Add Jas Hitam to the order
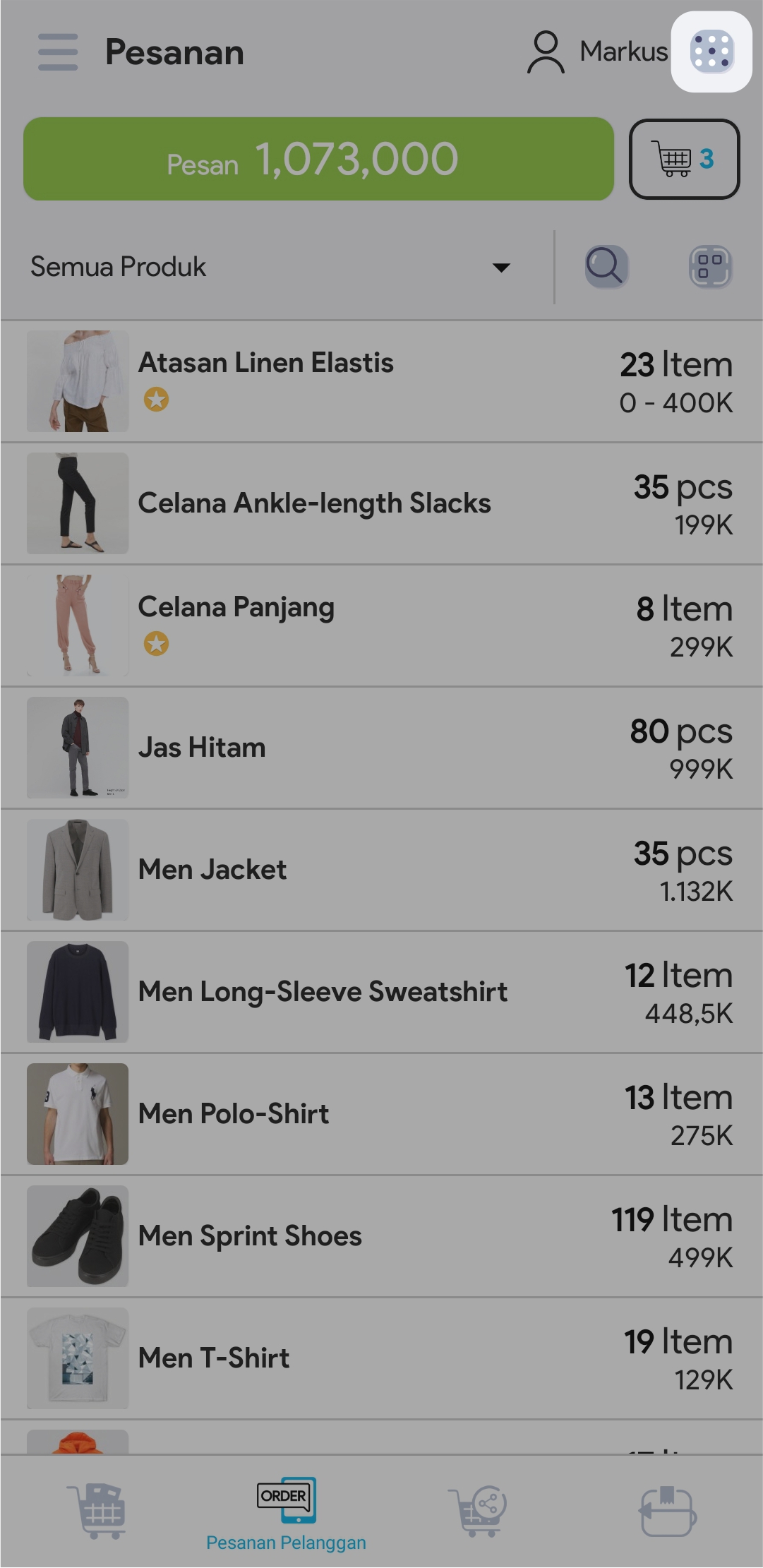Viewport: 763px width, 1568px height. pyautogui.click(x=381, y=748)
